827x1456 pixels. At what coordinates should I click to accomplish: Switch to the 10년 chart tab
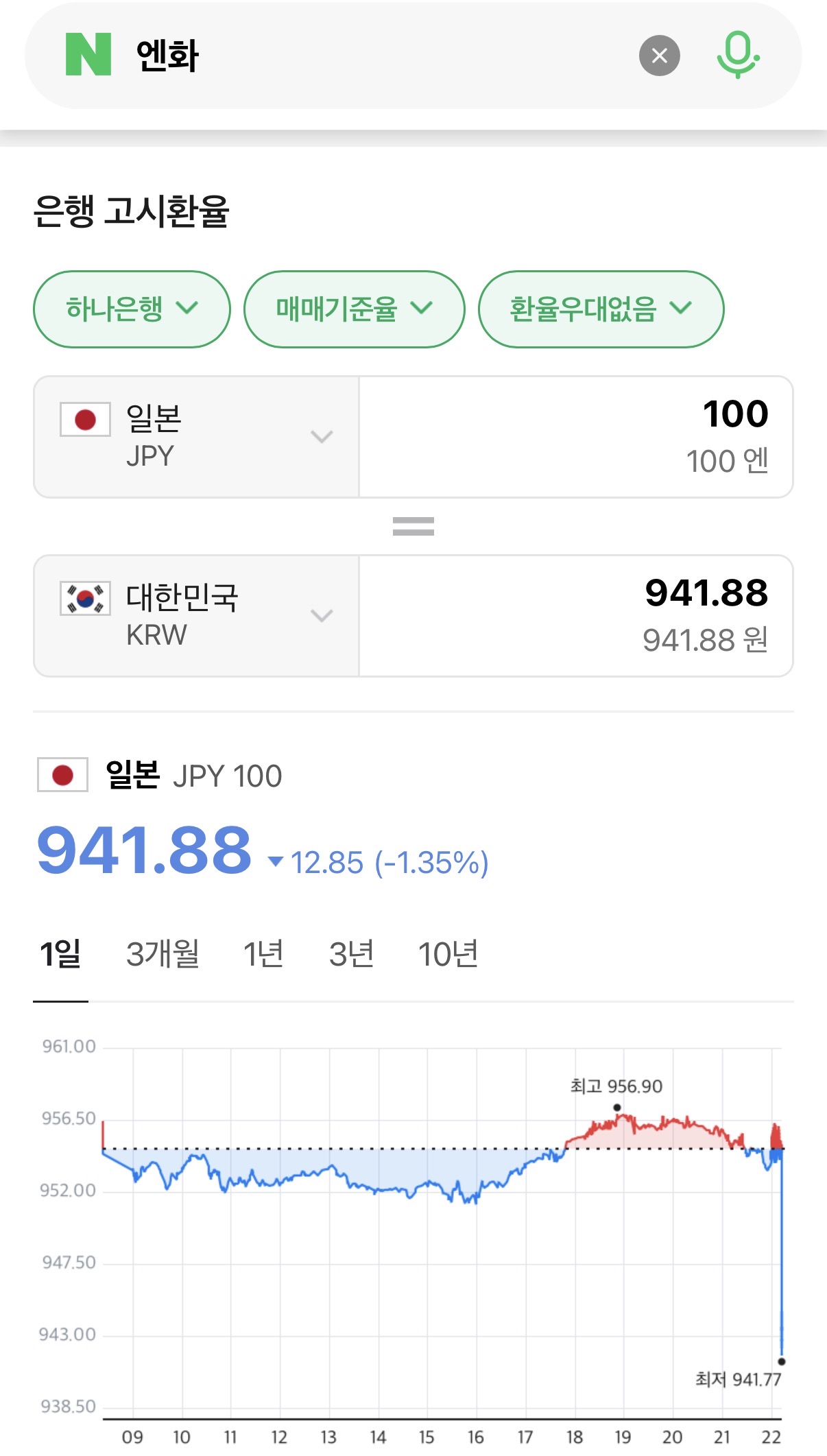[x=448, y=954]
